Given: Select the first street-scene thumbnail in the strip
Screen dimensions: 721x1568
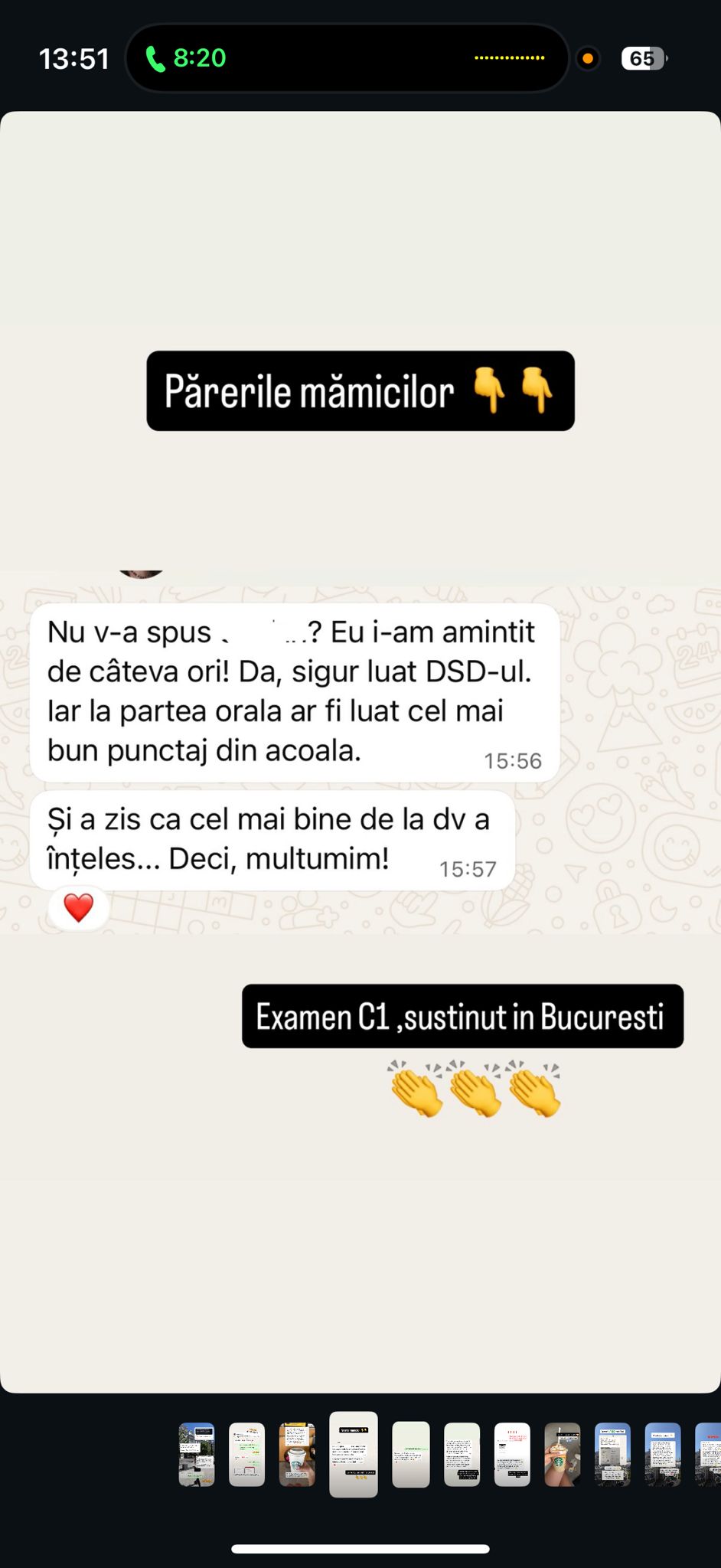Looking at the screenshot, I should 196,1455.
